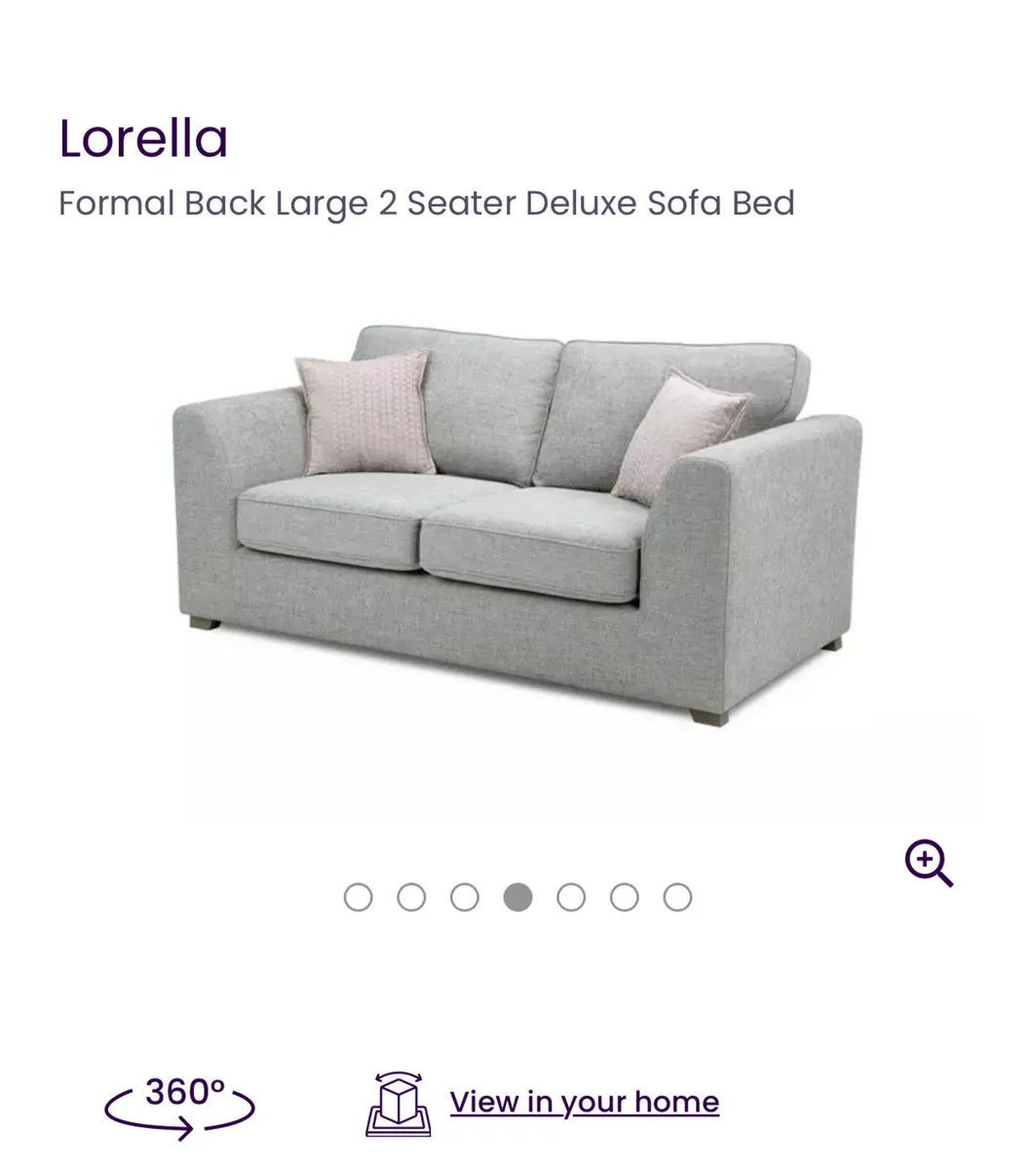
Task: Jump to the sixth image indicator
Action: 625,896
